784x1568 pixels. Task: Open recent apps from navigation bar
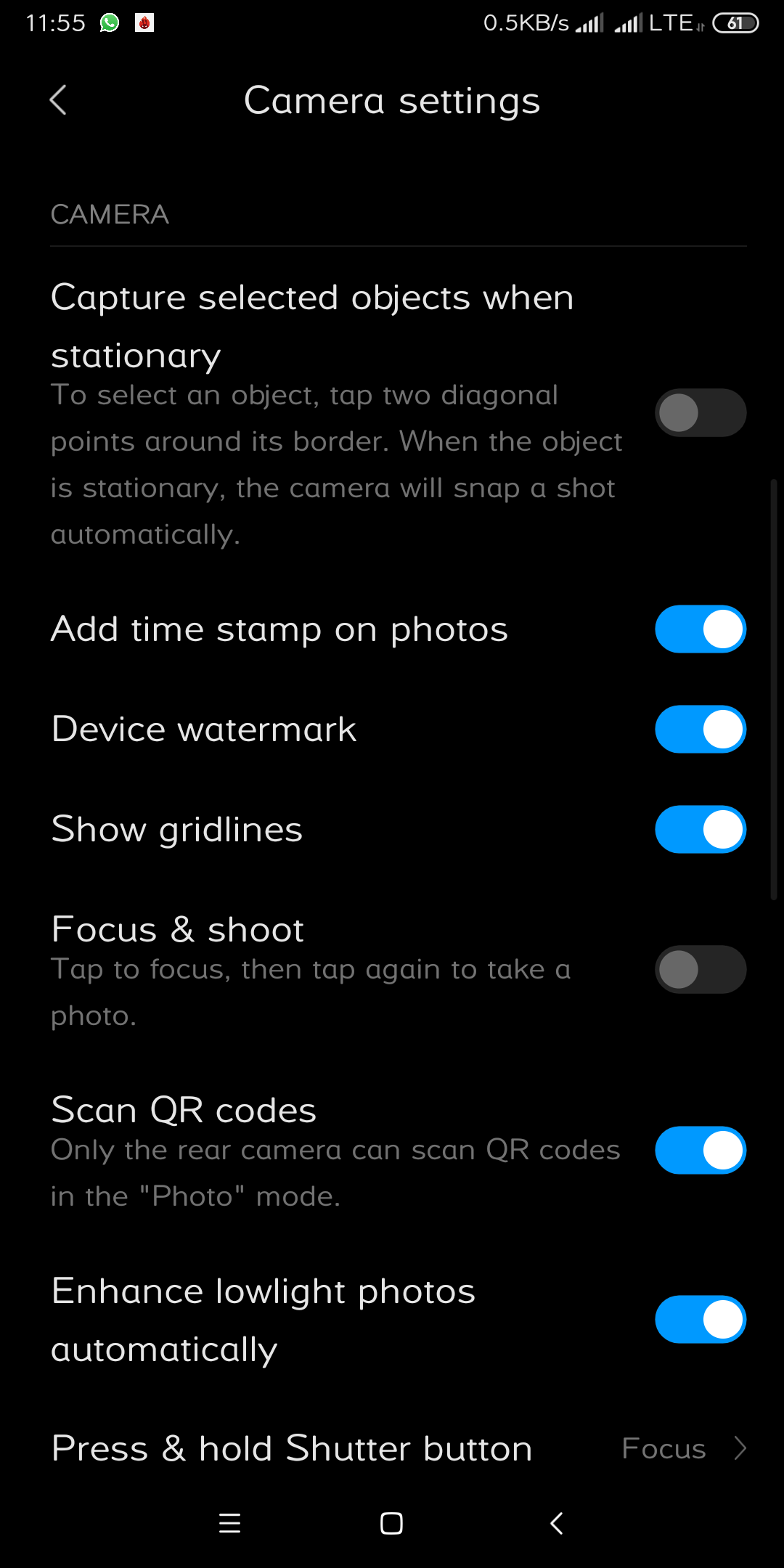[229, 1523]
